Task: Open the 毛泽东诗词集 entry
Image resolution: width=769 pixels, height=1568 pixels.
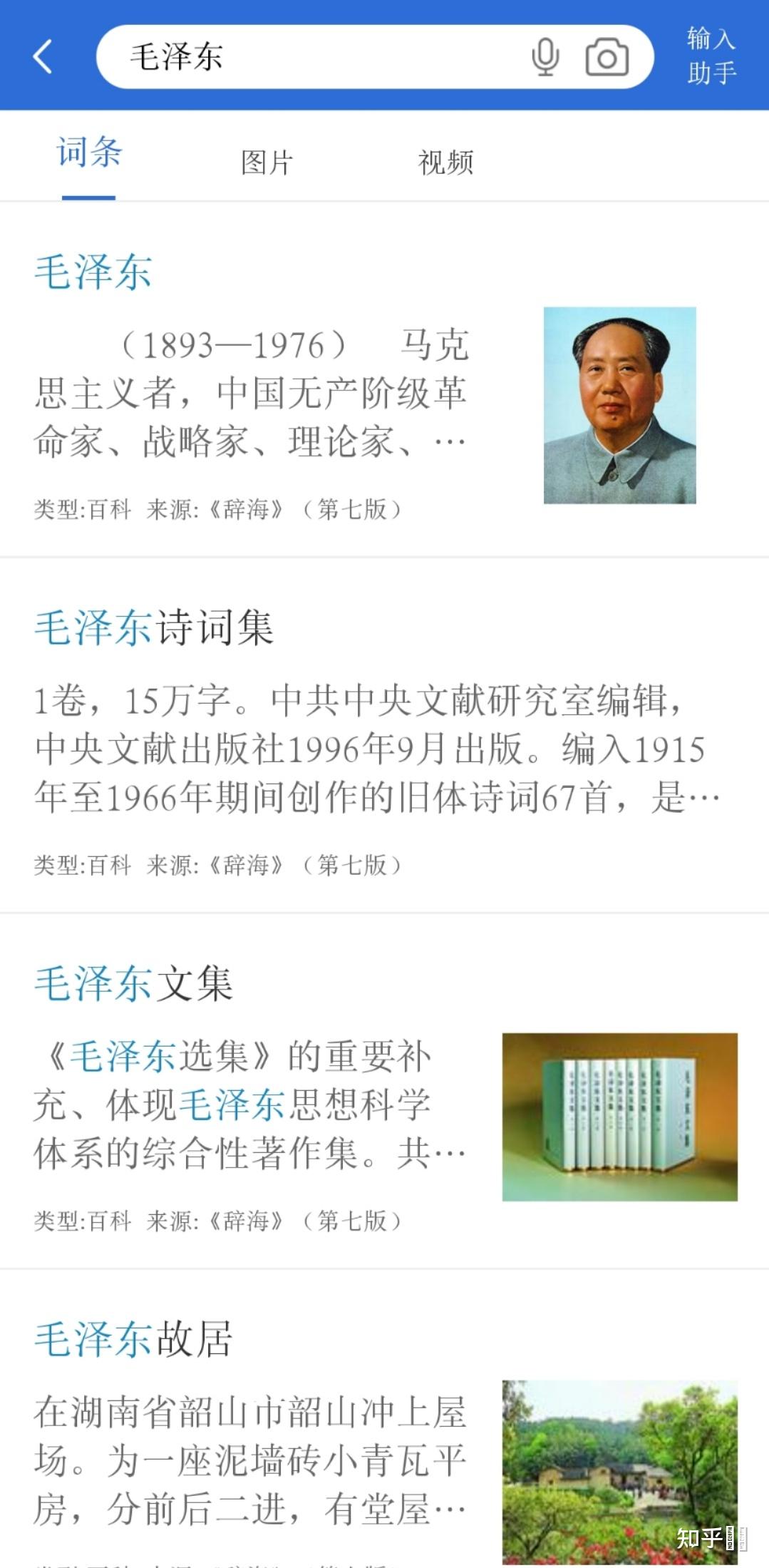Action: 154,628
